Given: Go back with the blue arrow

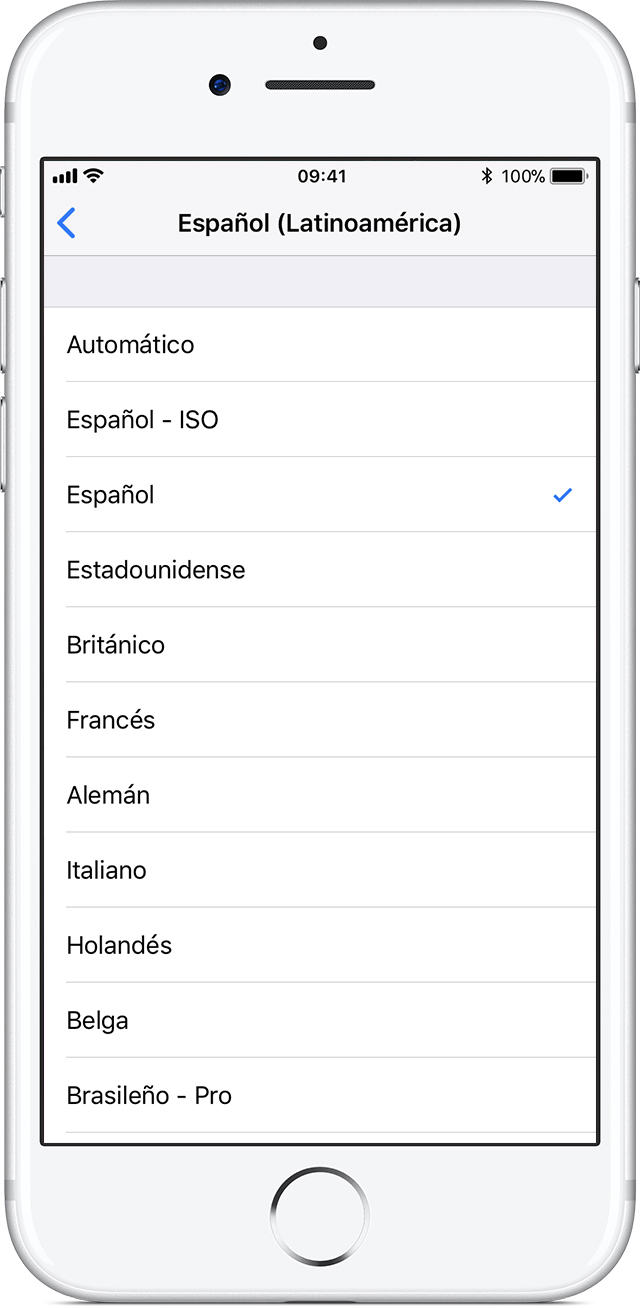Looking at the screenshot, I should click(x=67, y=223).
